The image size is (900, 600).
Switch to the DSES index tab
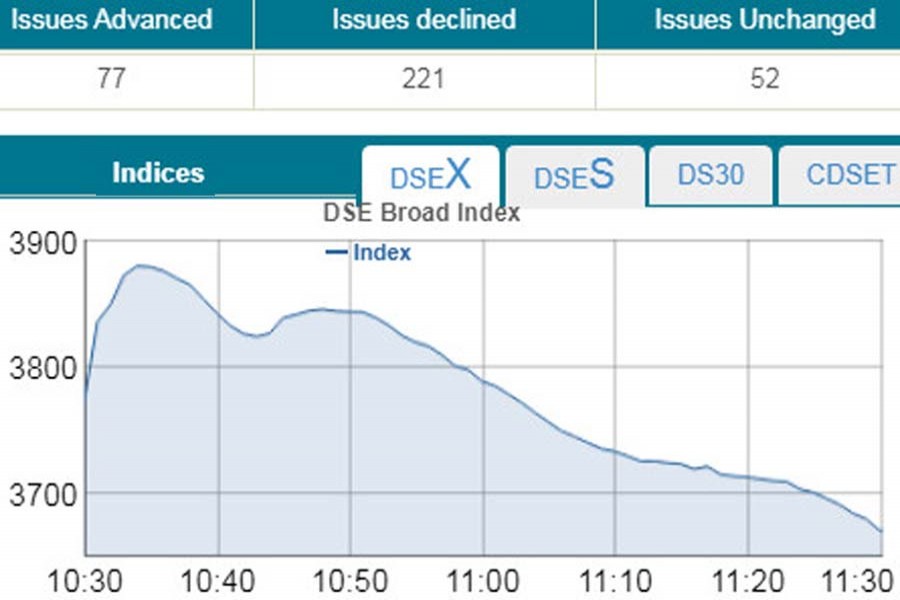[573, 177]
